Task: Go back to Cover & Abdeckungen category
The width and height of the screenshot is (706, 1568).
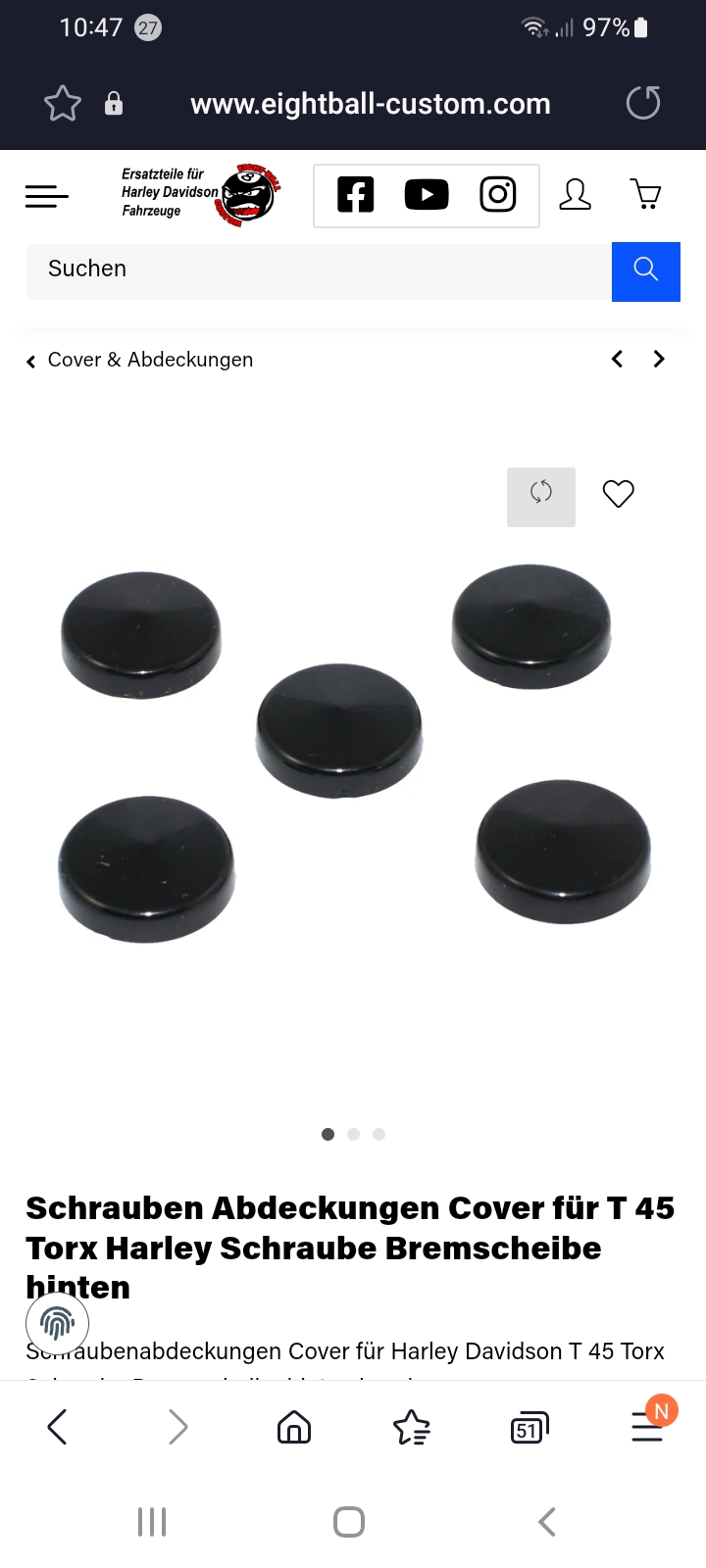Action: [140, 360]
